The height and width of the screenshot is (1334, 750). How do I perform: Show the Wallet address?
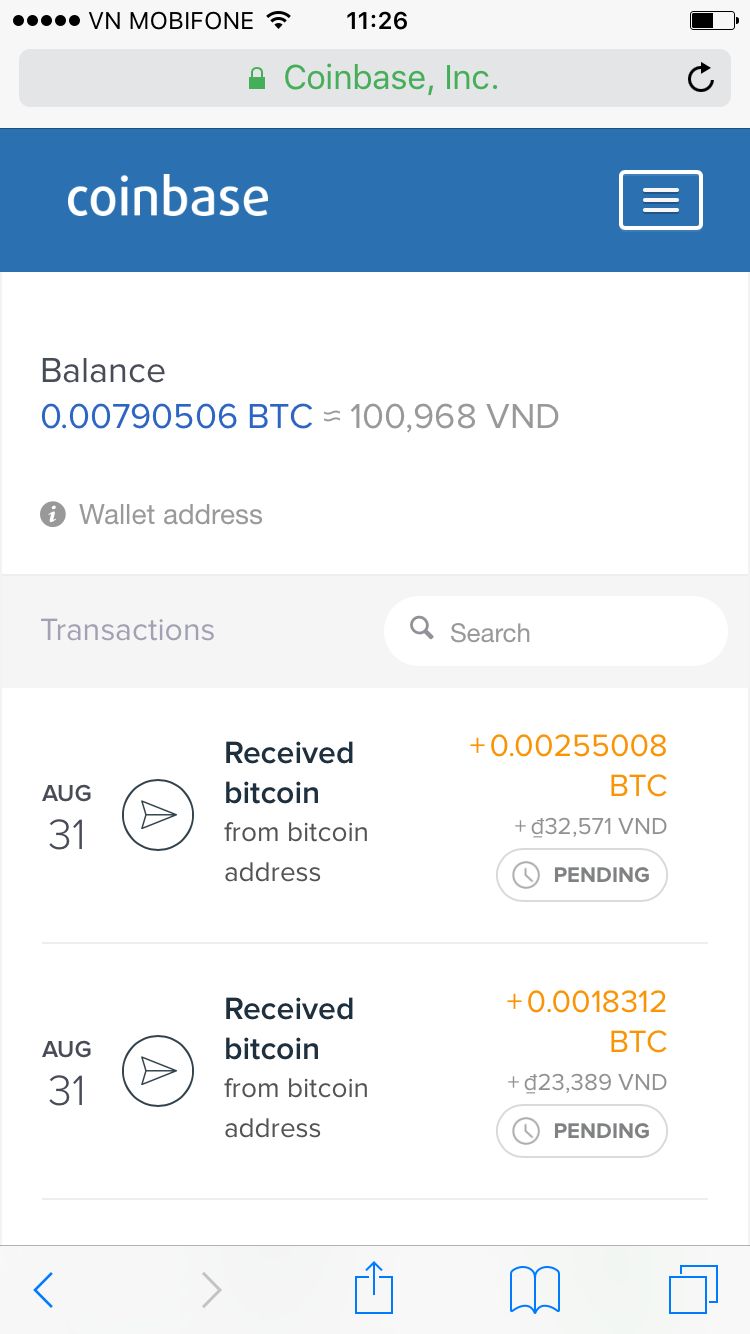tap(170, 515)
